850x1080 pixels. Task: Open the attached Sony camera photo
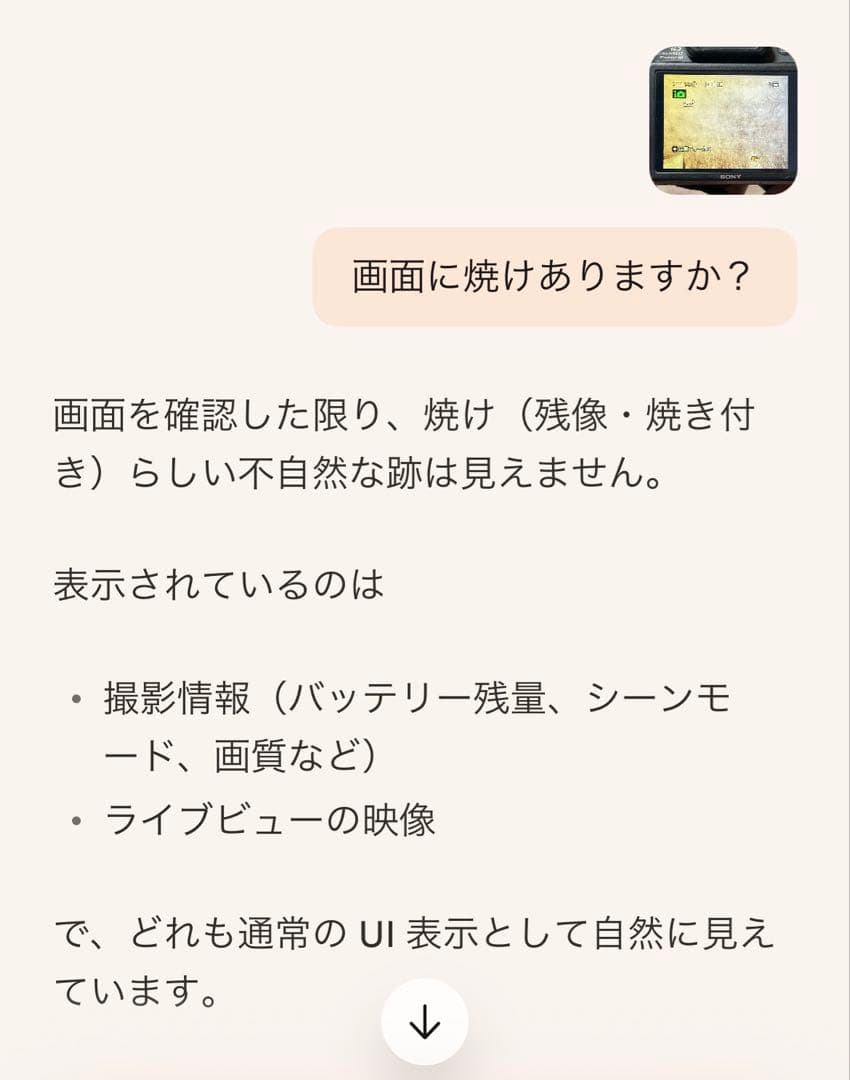pos(723,120)
